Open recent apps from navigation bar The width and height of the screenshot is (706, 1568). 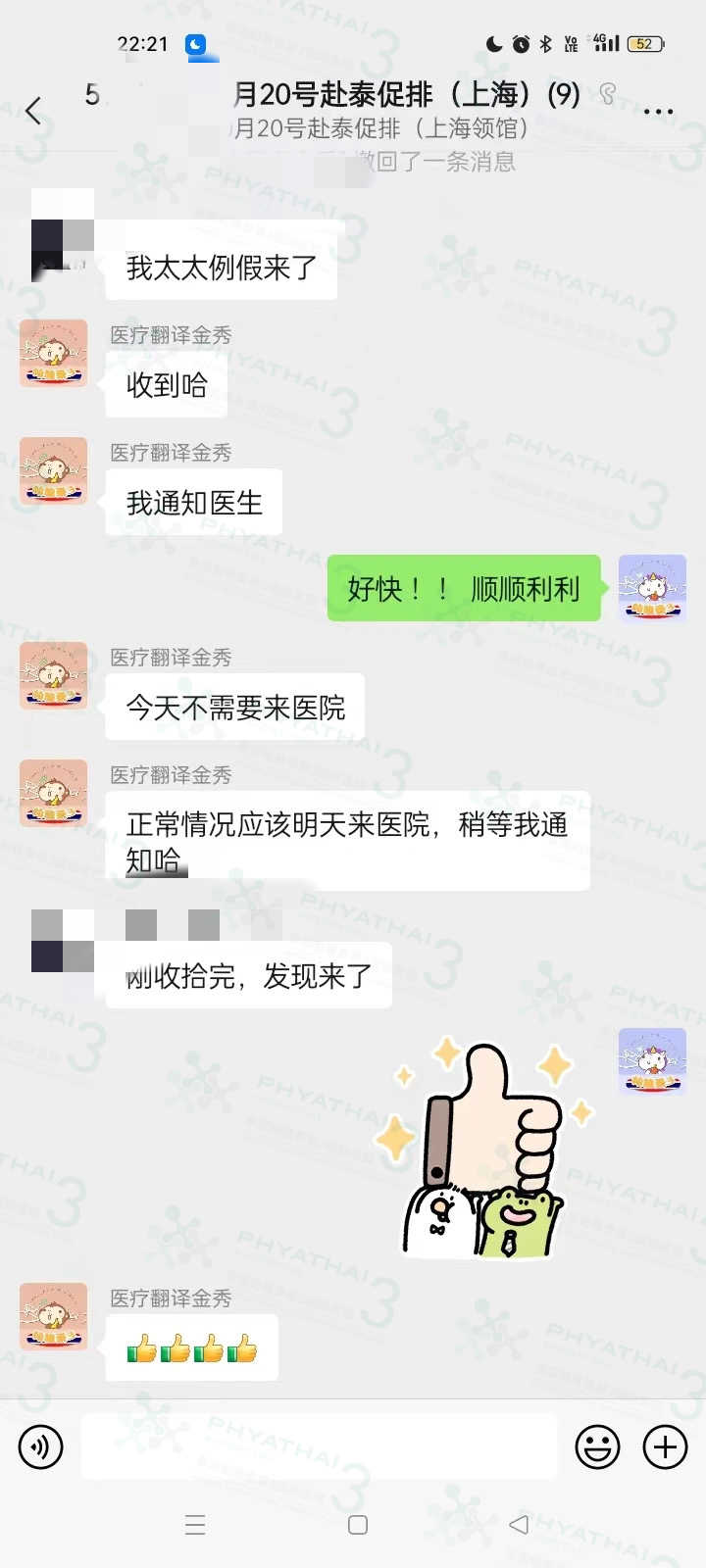[x=195, y=1525]
